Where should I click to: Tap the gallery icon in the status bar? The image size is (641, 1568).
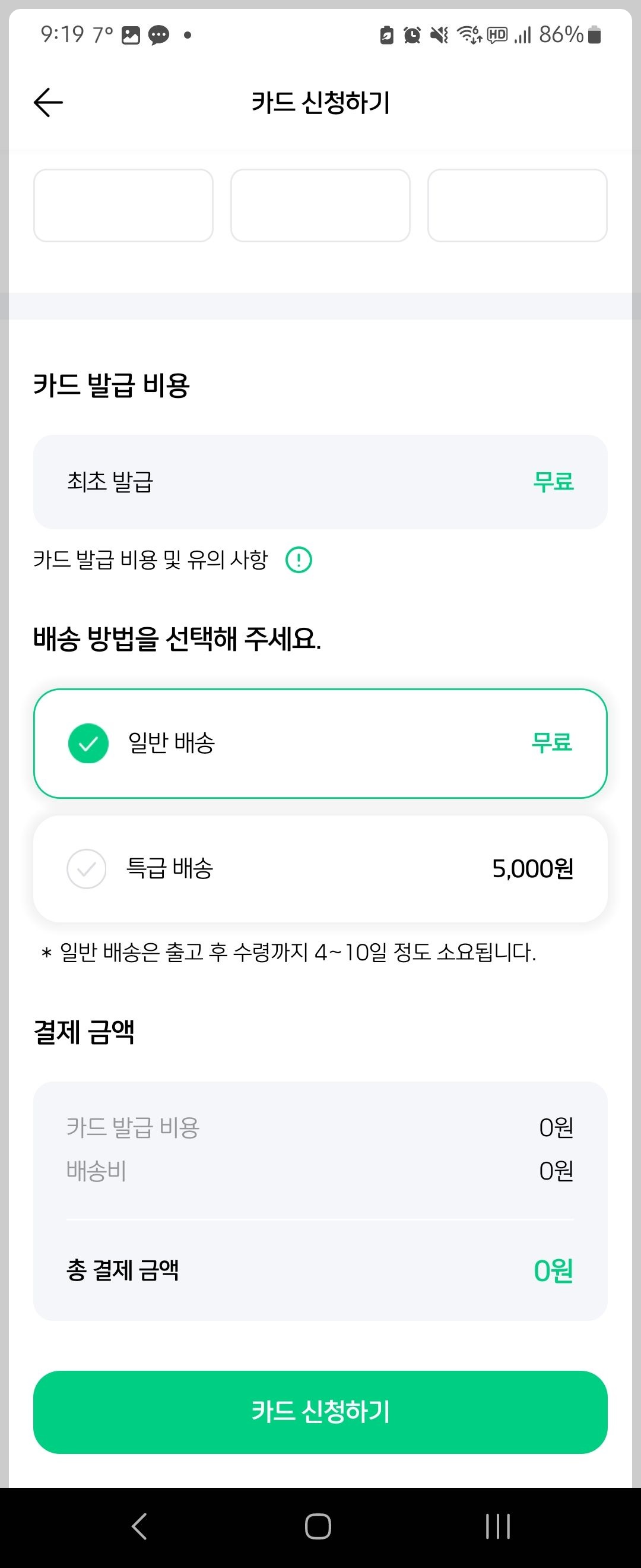point(131,36)
